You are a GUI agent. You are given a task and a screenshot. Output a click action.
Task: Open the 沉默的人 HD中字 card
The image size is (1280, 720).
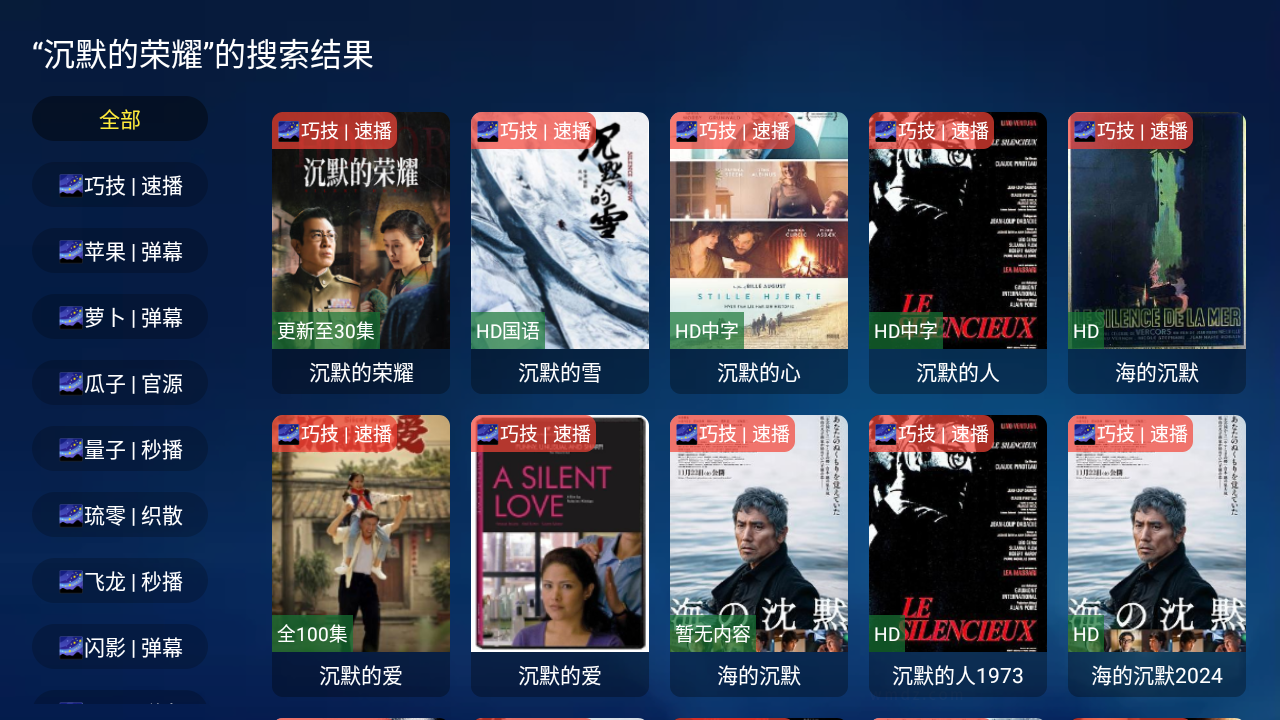(x=958, y=250)
